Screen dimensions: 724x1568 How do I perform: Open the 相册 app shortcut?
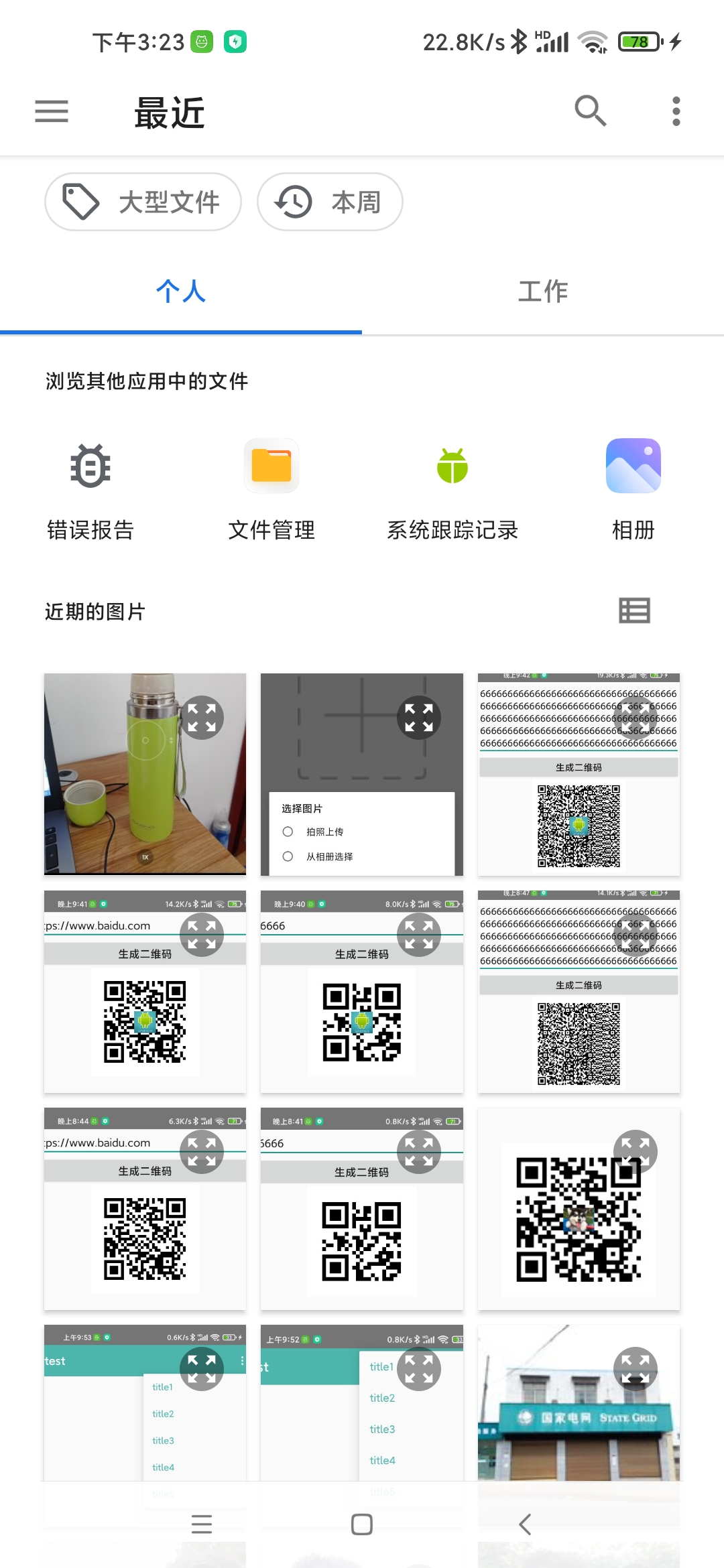[634, 489]
